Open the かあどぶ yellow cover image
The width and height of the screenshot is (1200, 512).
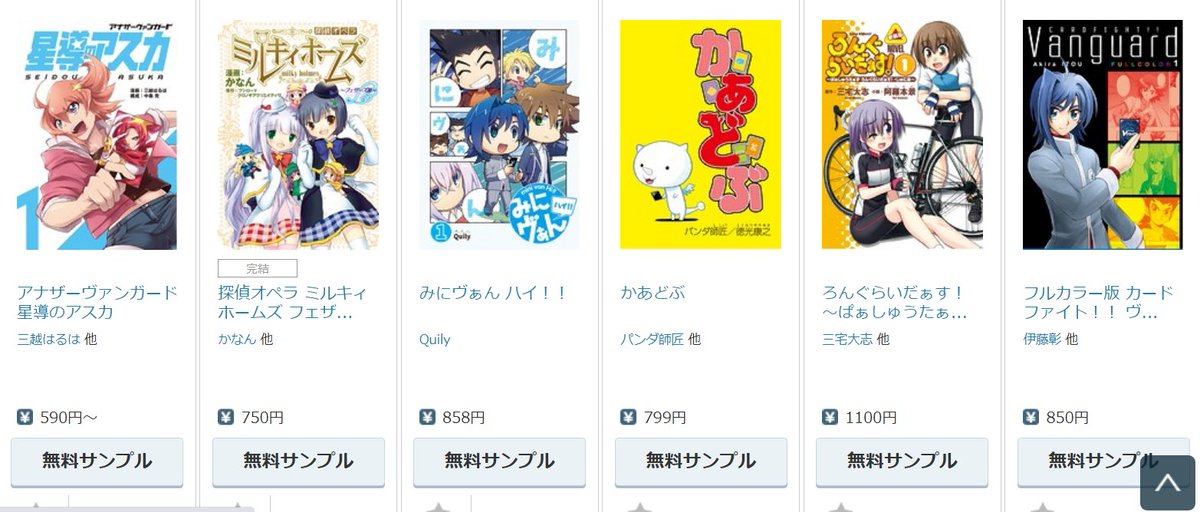click(700, 135)
